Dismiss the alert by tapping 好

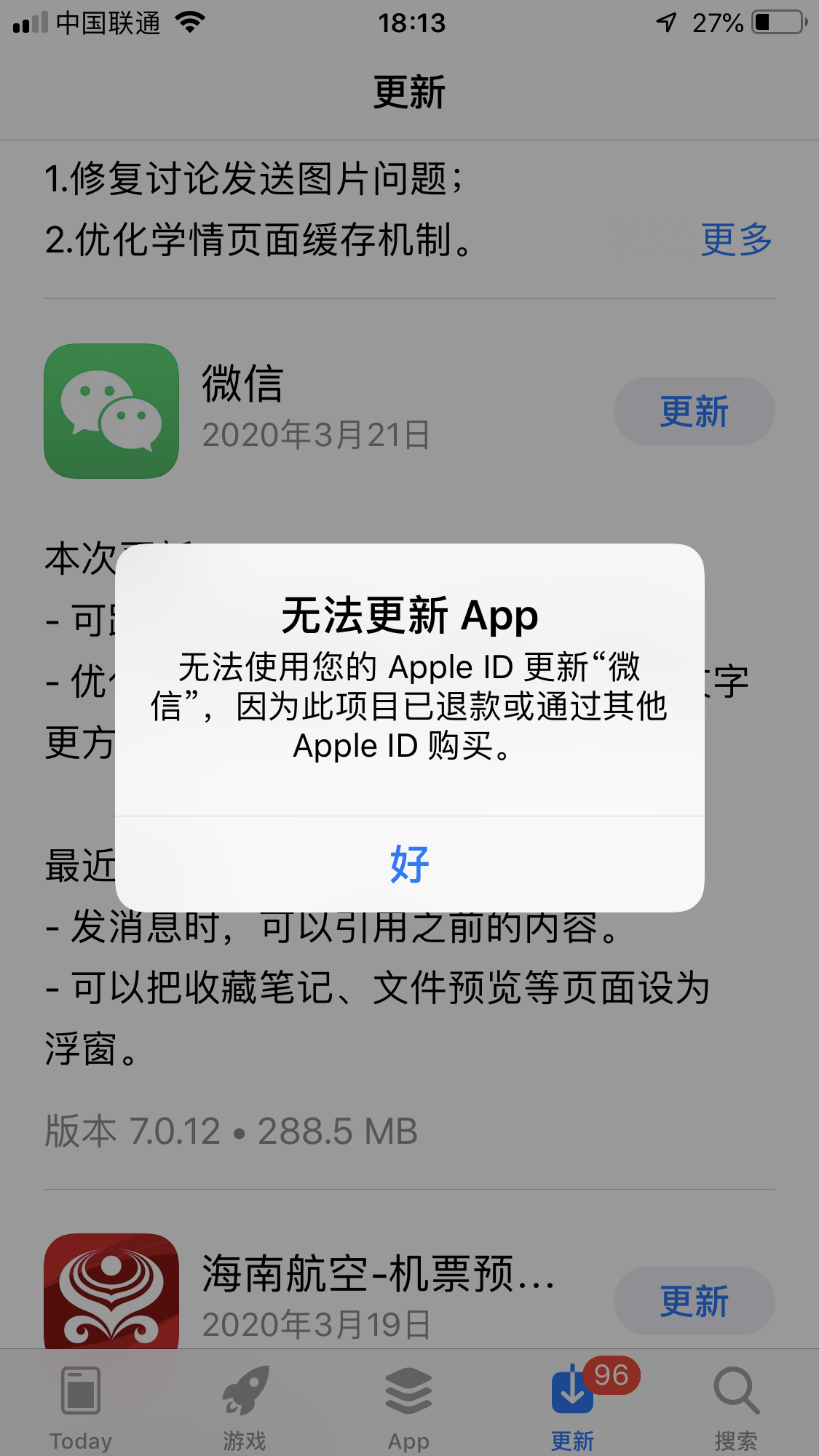(409, 864)
